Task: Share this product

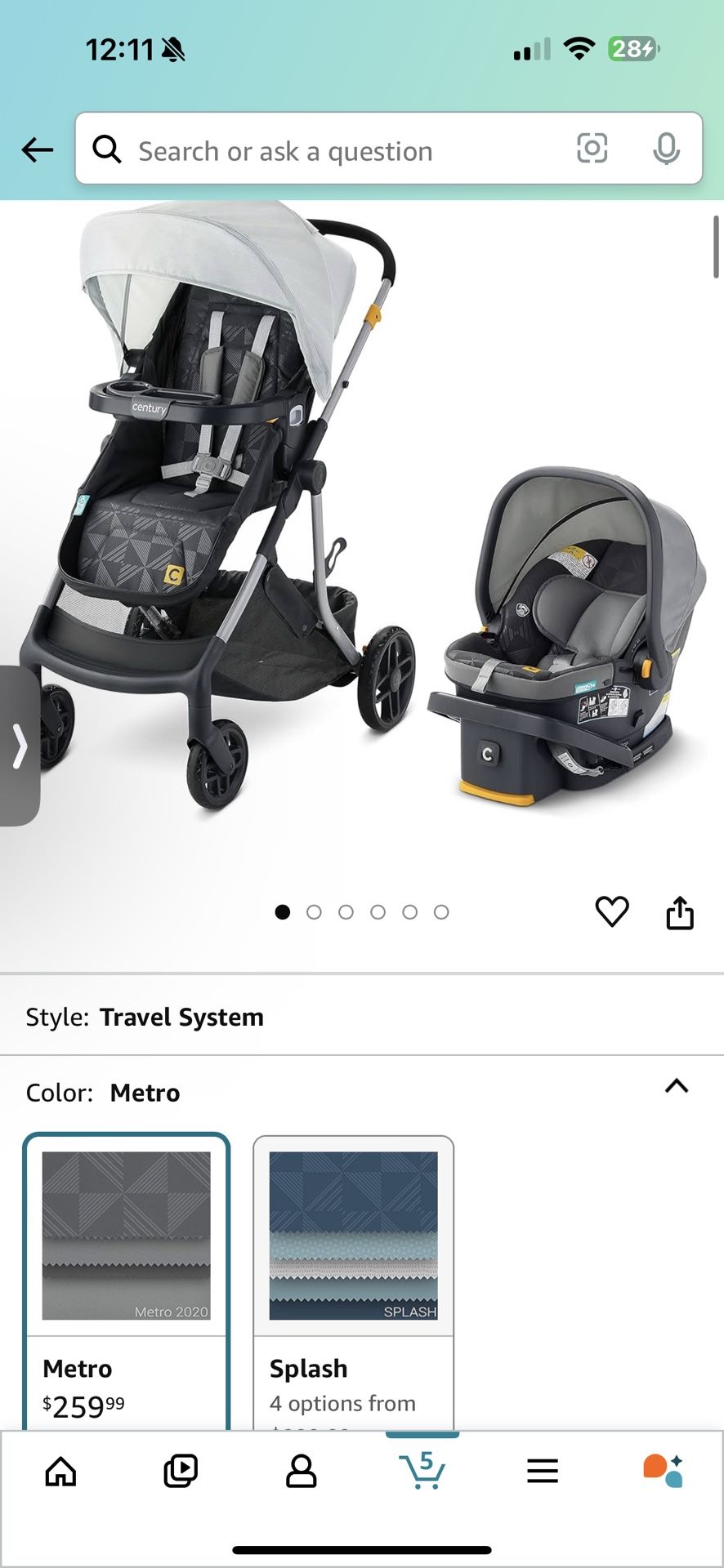Action: [680, 912]
